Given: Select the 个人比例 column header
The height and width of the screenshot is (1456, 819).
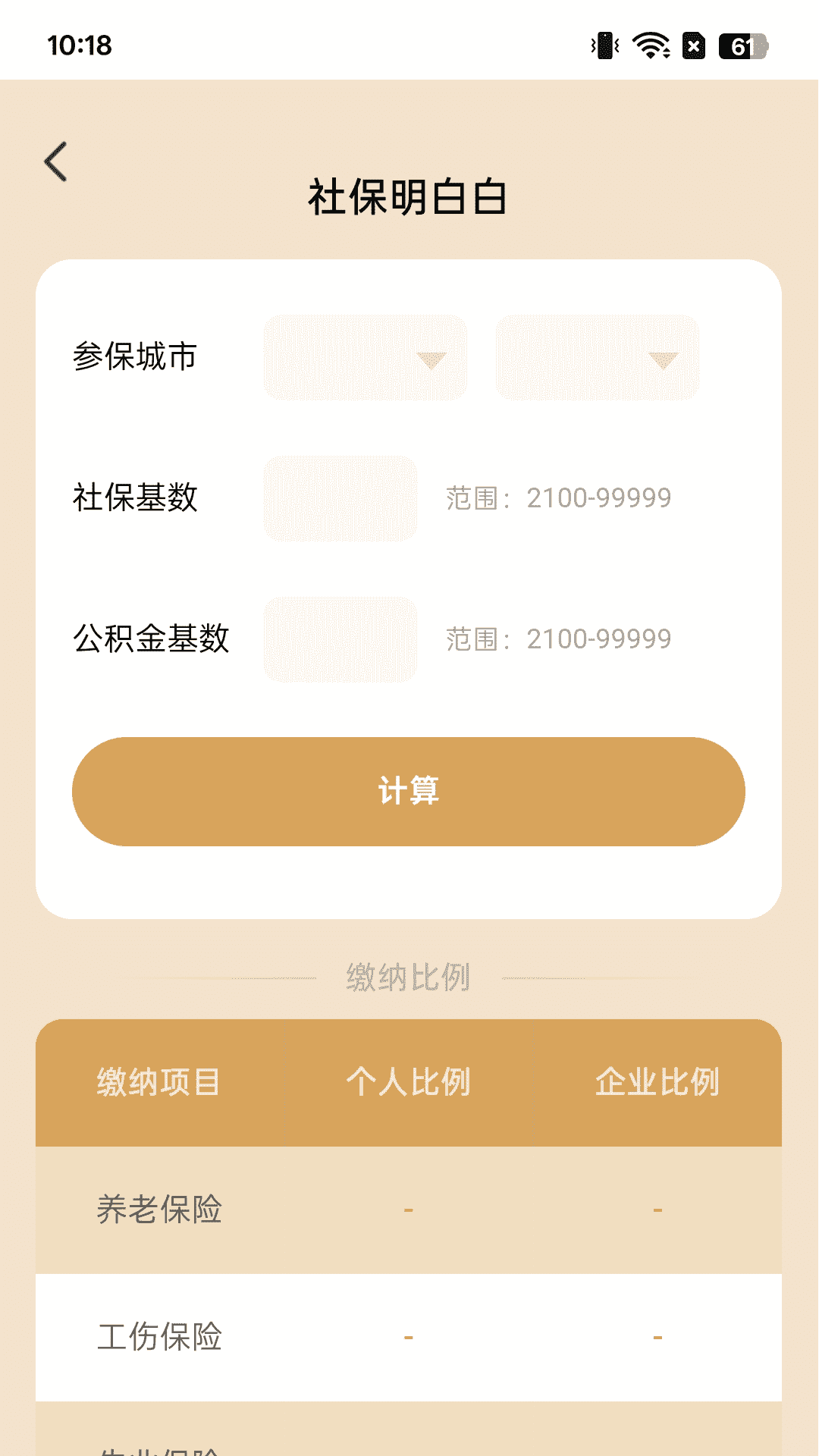Looking at the screenshot, I should [410, 1083].
